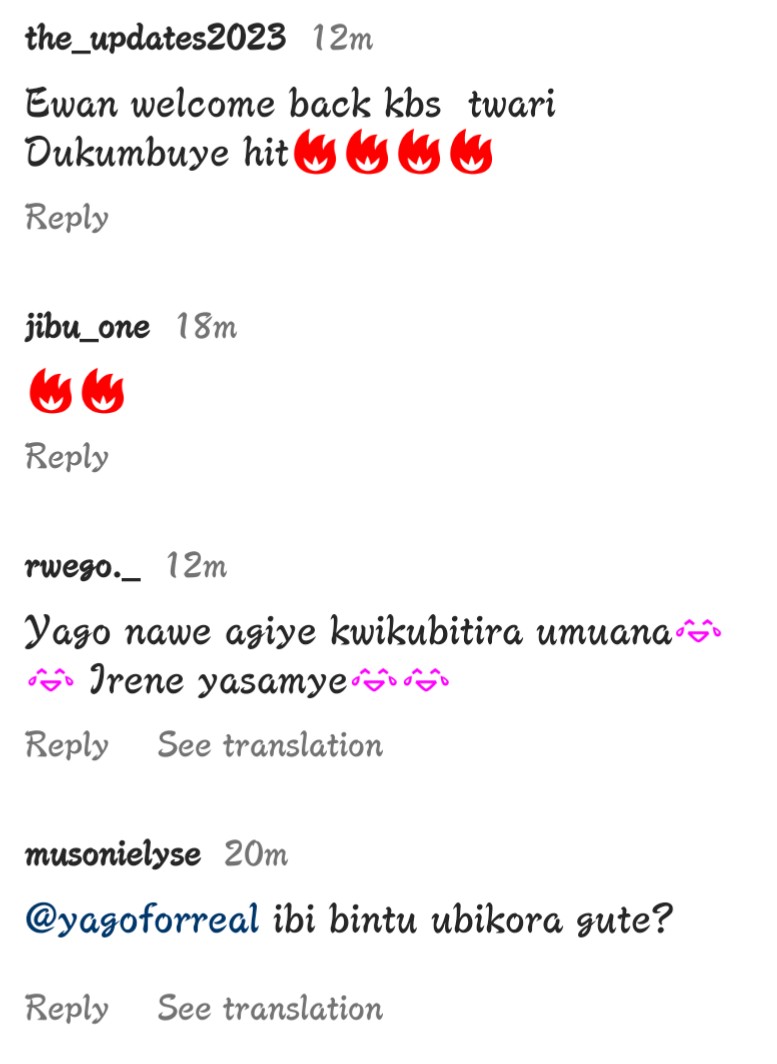Image resolution: width=777 pixels, height=1064 pixels.
Task: Reply to the_updates2023's comment
Action: (67, 218)
